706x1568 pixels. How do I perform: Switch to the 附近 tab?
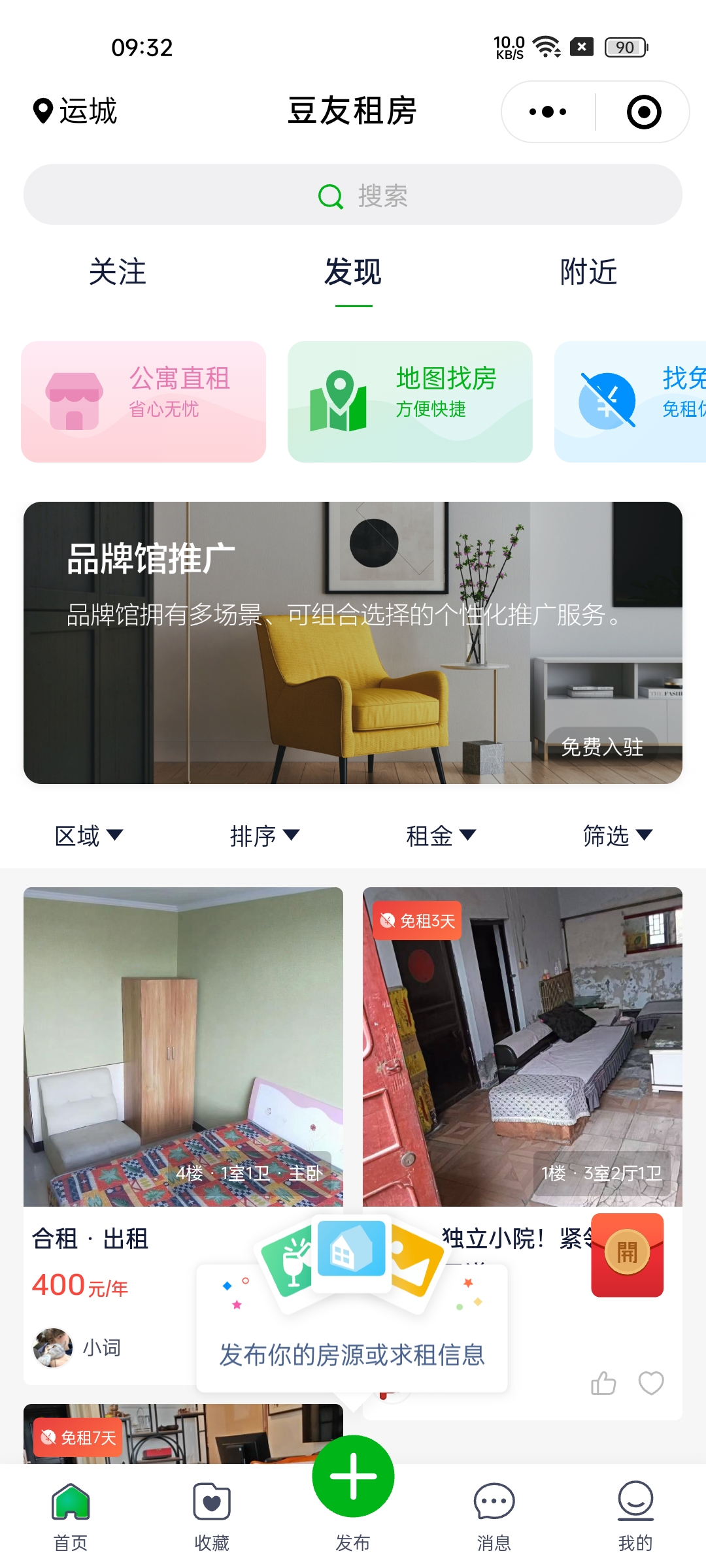[x=588, y=272]
